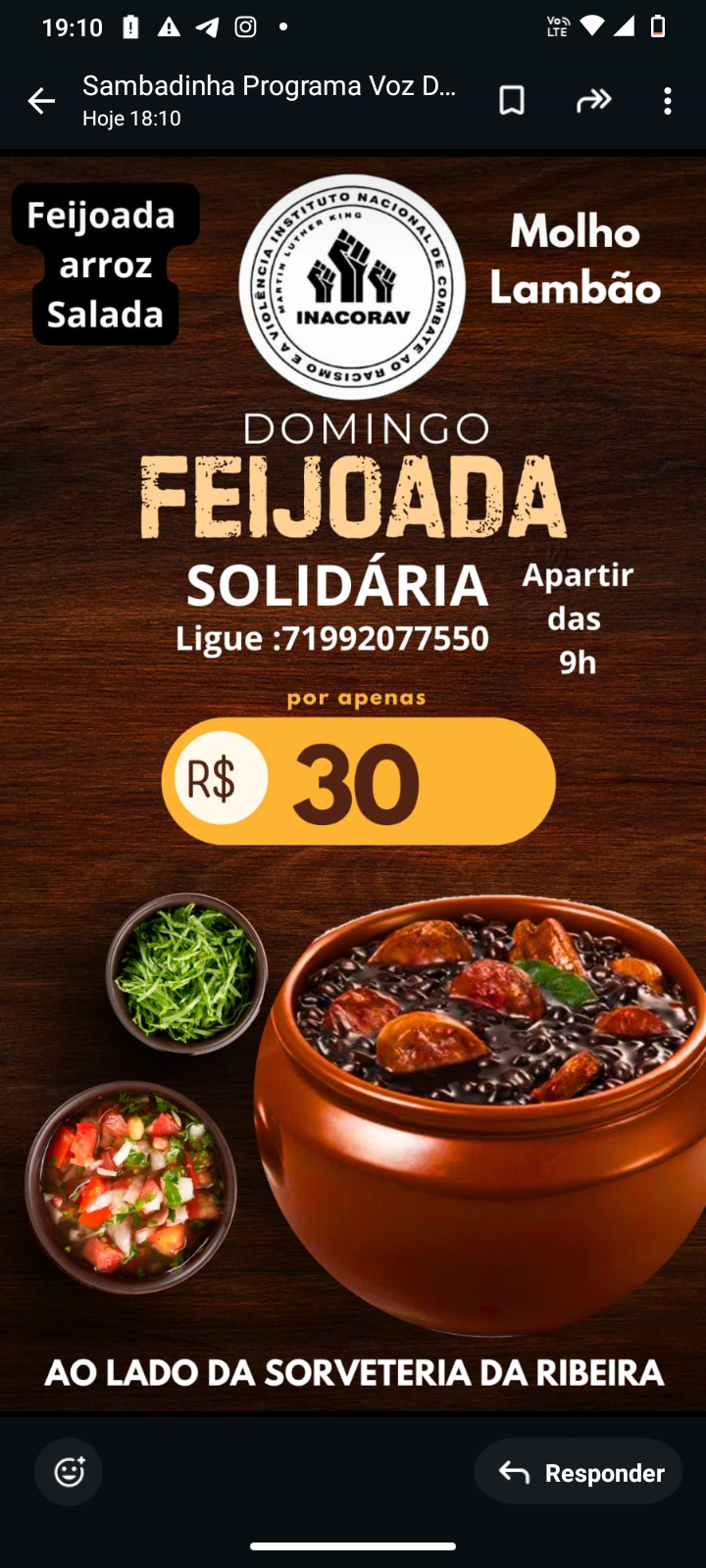The width and height of the screenshot is (706, 1568).
Task: Tap the warning triangle notification icon
Action: tap(166, 26)
